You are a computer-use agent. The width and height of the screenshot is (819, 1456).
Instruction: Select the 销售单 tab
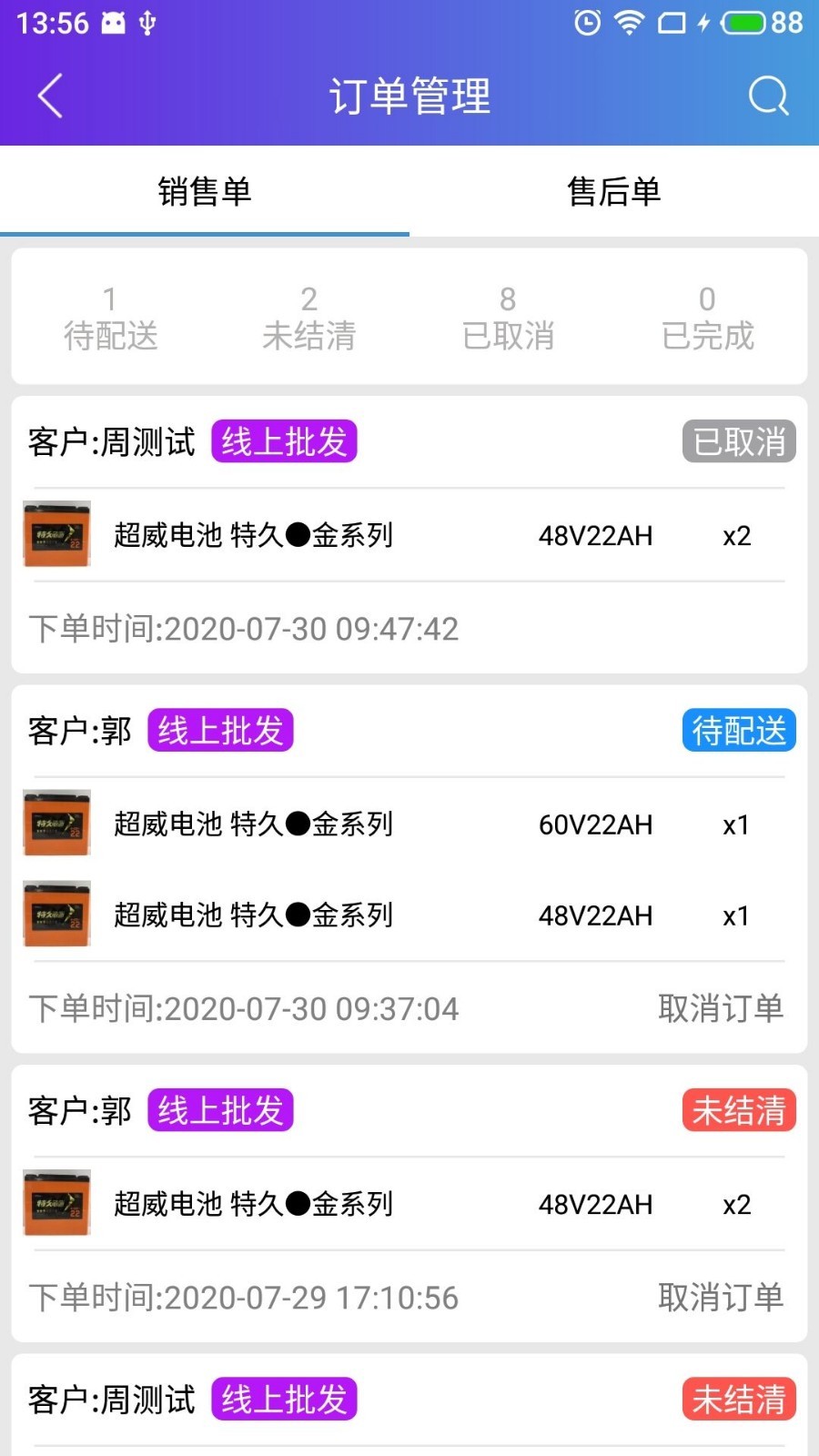(205, 192)
